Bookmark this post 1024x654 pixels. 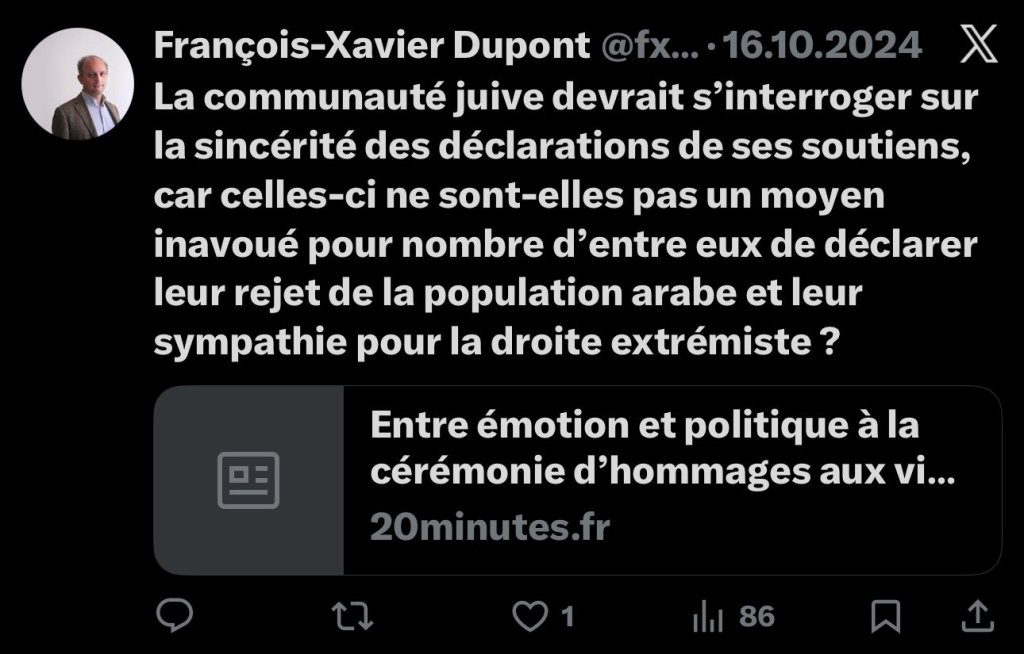pos(885,616)
